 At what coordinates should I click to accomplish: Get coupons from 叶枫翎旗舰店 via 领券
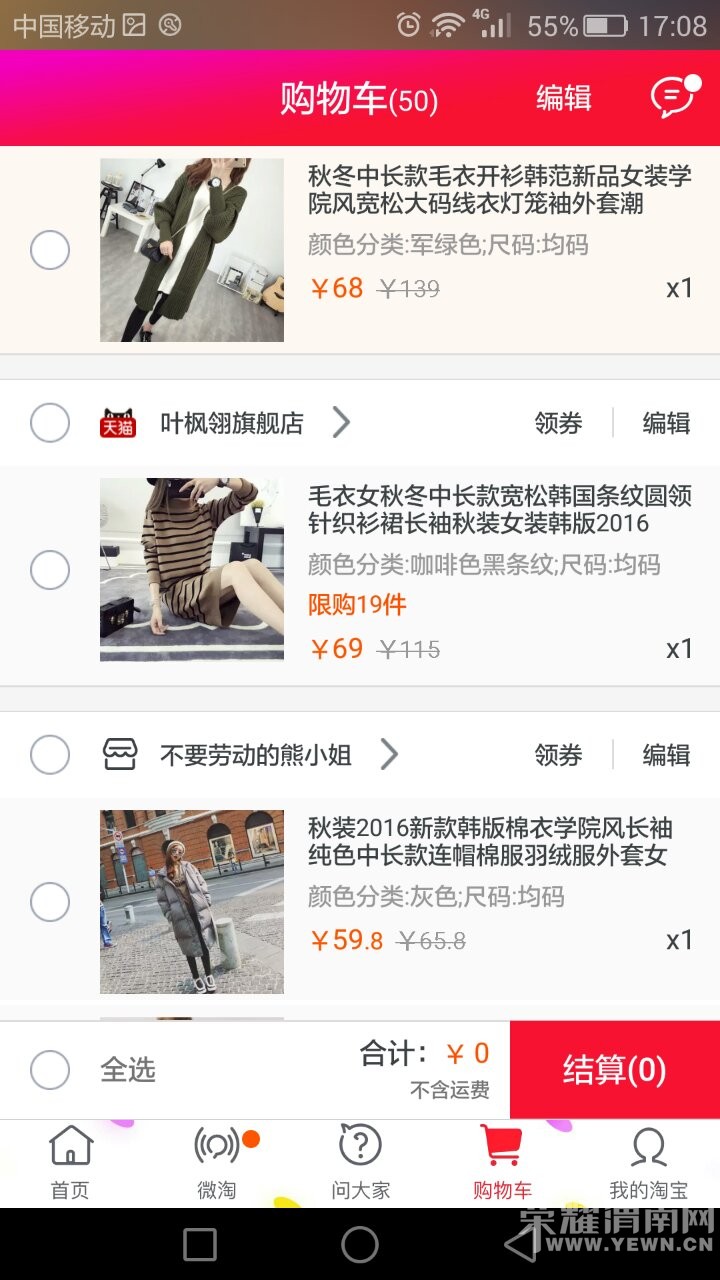point(558,423)
